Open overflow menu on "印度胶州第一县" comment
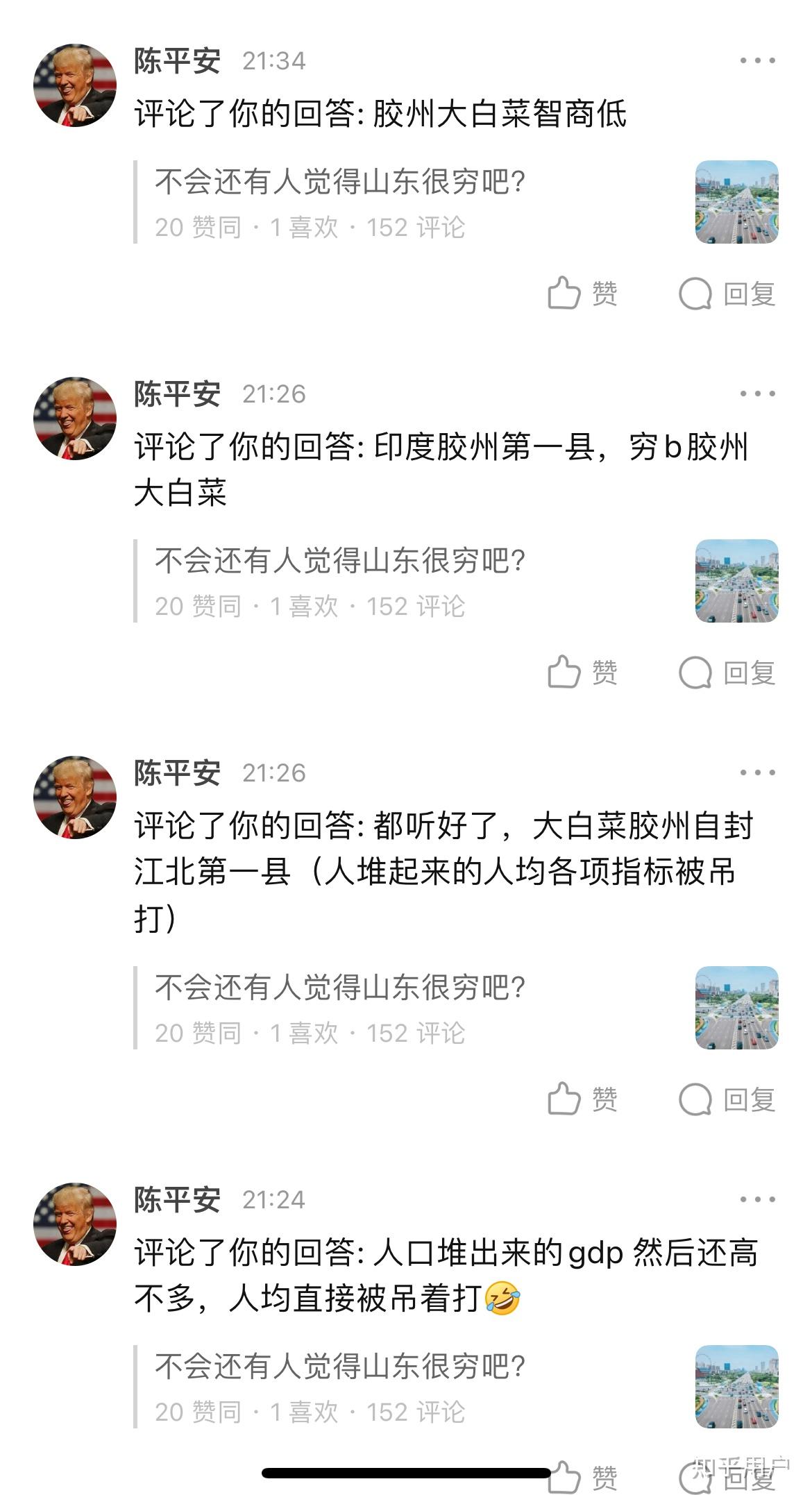Image resolution: width=812 pixels, height=1495 pixels. click(x=757, y=394)
